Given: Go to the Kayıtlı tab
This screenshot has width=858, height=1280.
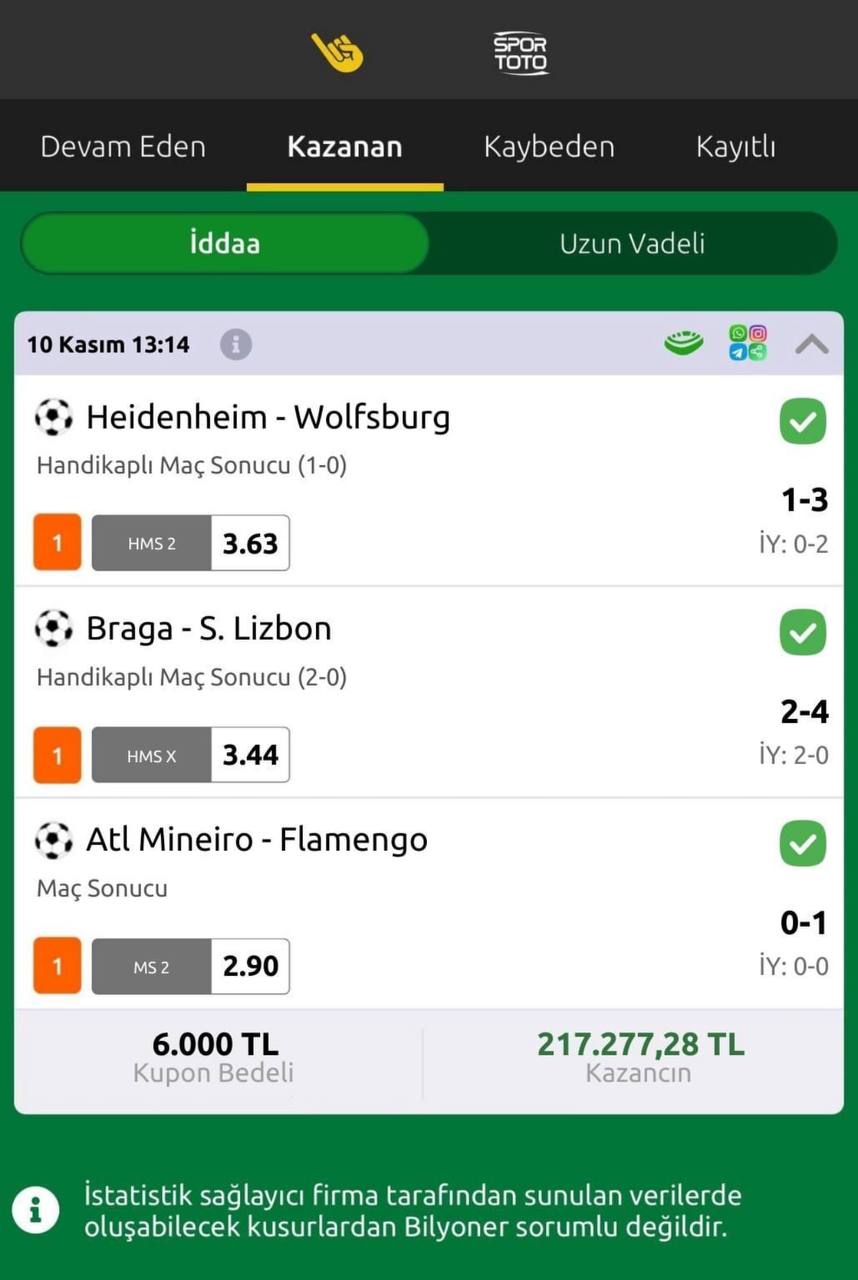Looking at the screenshot, I should coord(735,147).
